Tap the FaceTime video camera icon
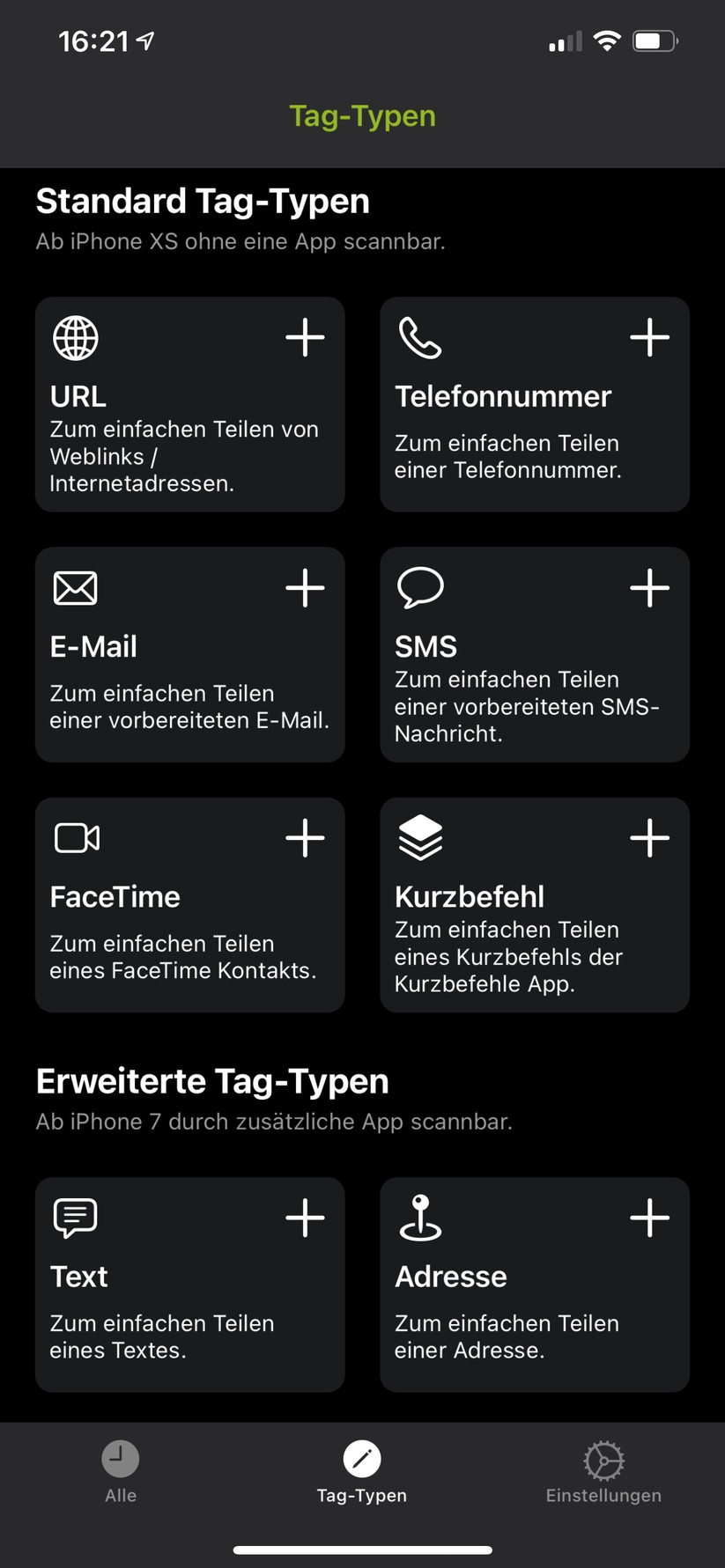725x1568 pixels. pyautogui.click(x=77, y=837)
